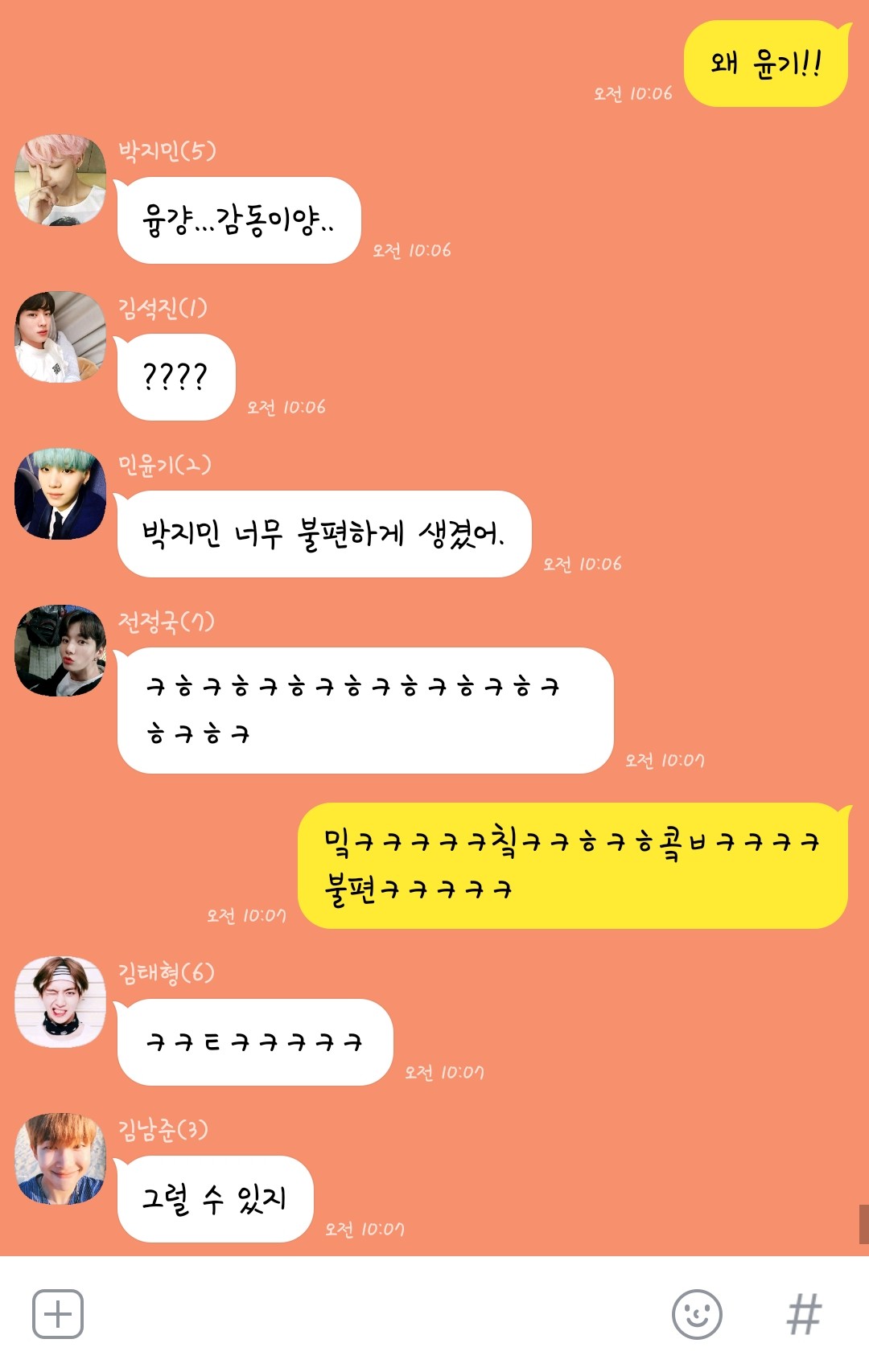Open 김석진's profile picture

coord(60,337)
